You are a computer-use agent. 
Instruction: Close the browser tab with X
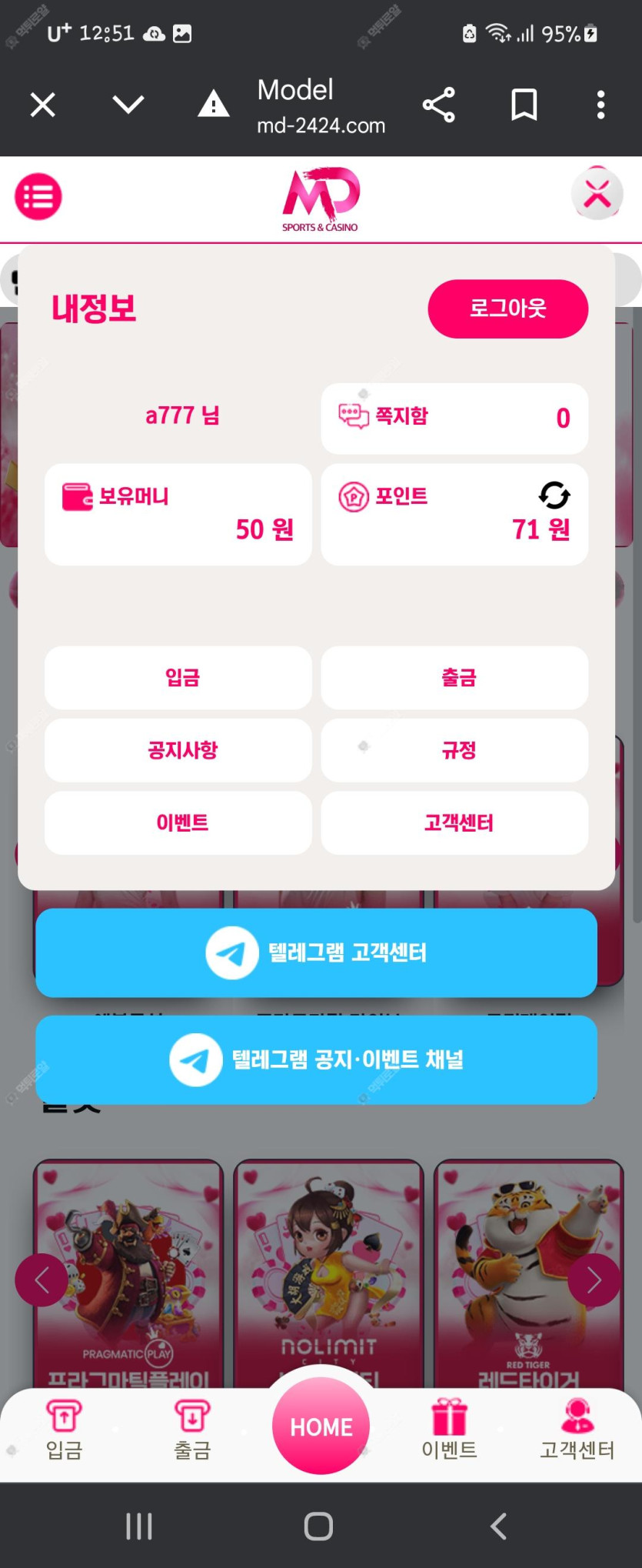[x=43, y=105]
